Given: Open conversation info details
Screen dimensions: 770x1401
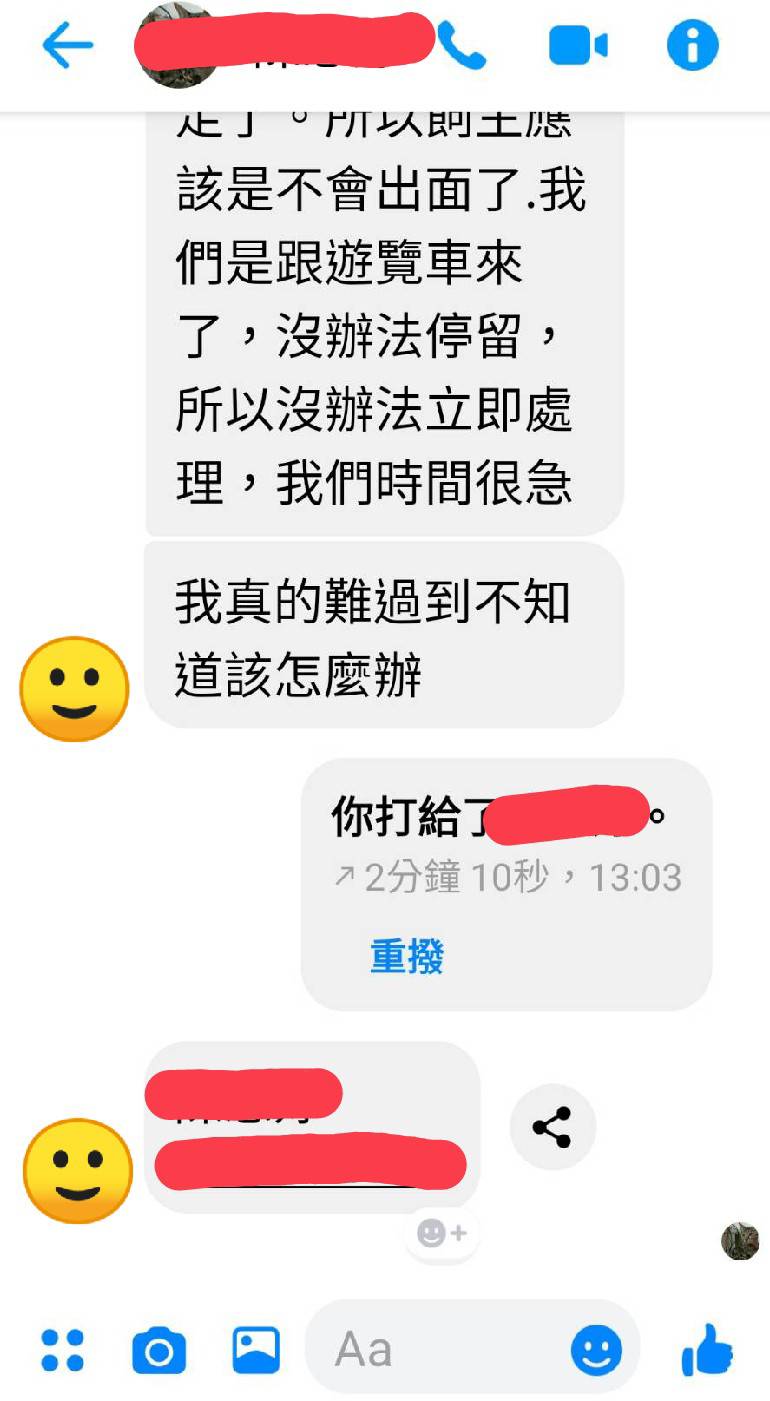Looking at the screenshot, I should (x=692, y=46).
